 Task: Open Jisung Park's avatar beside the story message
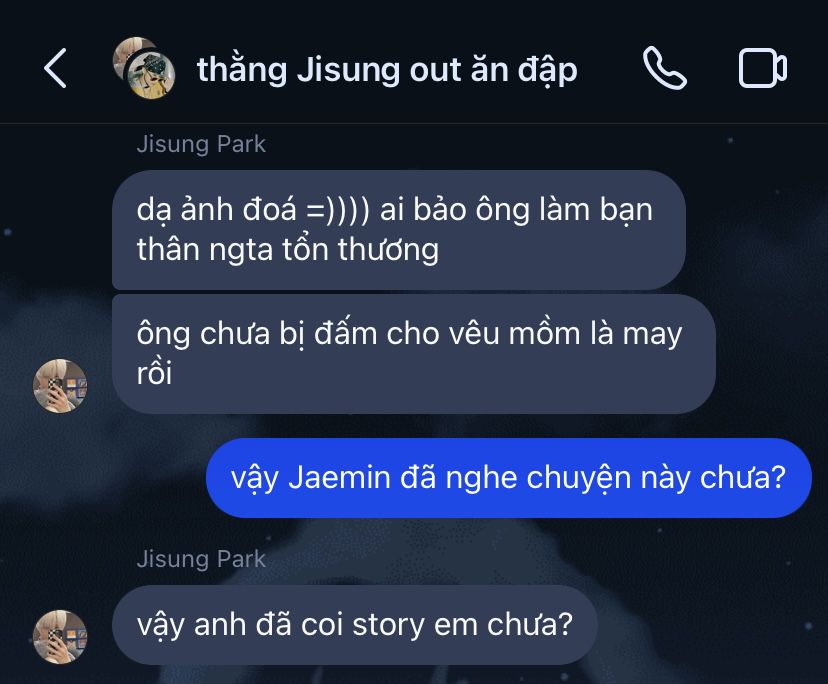click(x=60, y=636)
